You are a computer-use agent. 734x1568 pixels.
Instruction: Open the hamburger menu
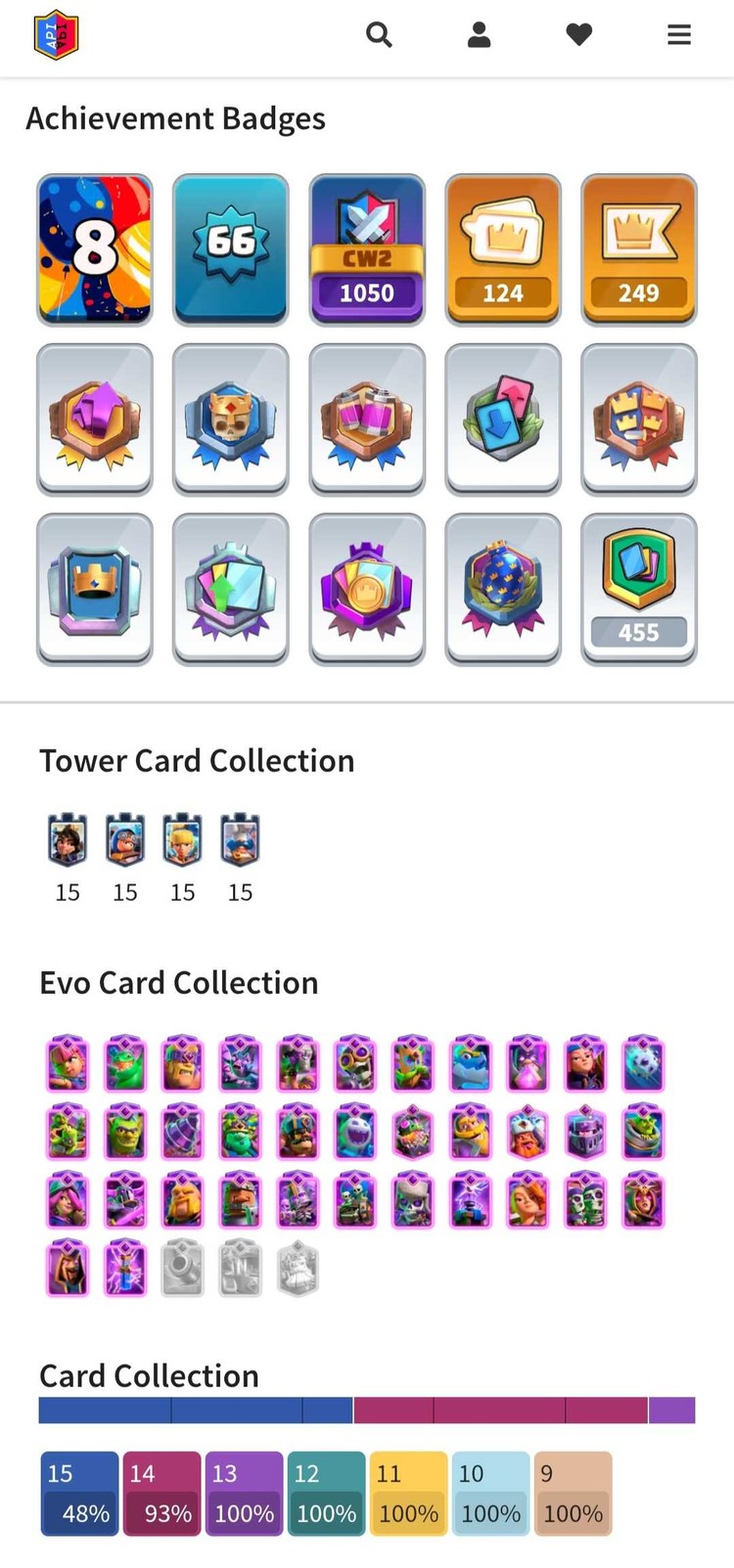click(679, 35)
